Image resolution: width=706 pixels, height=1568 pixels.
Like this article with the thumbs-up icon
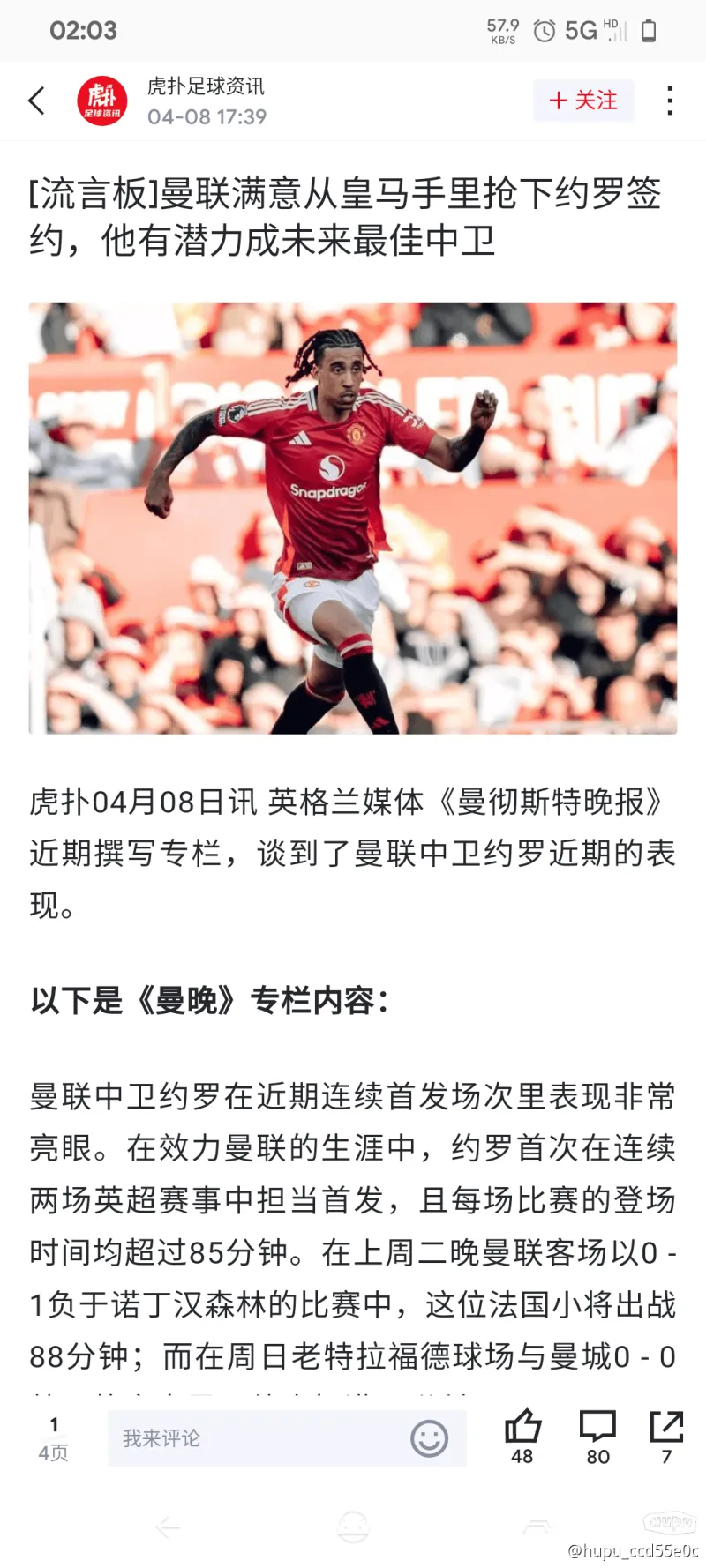pos(522,1437)
